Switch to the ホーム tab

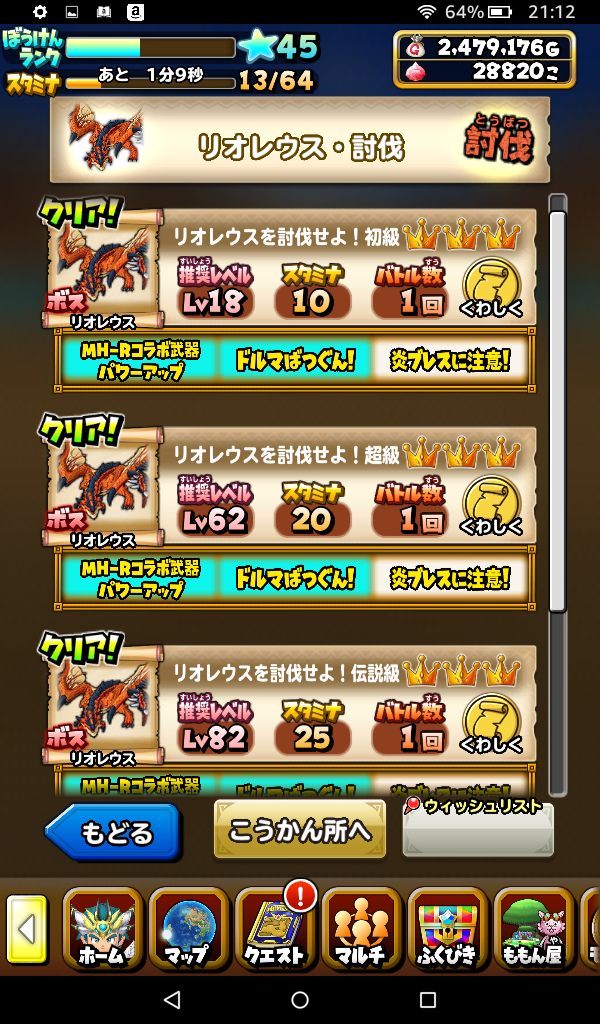tap(103, 929)
